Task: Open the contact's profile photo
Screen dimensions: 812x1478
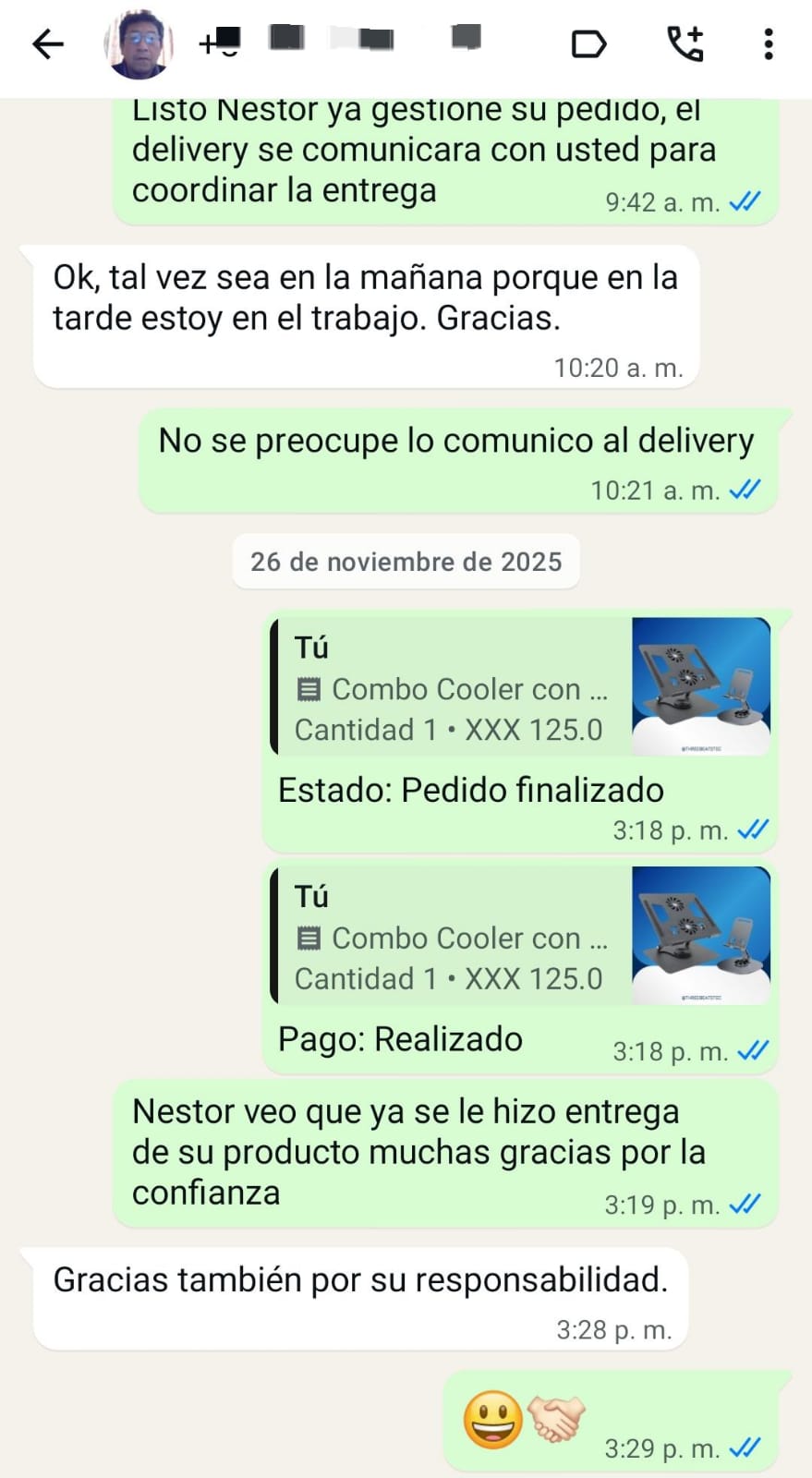Action: (139, 43)
